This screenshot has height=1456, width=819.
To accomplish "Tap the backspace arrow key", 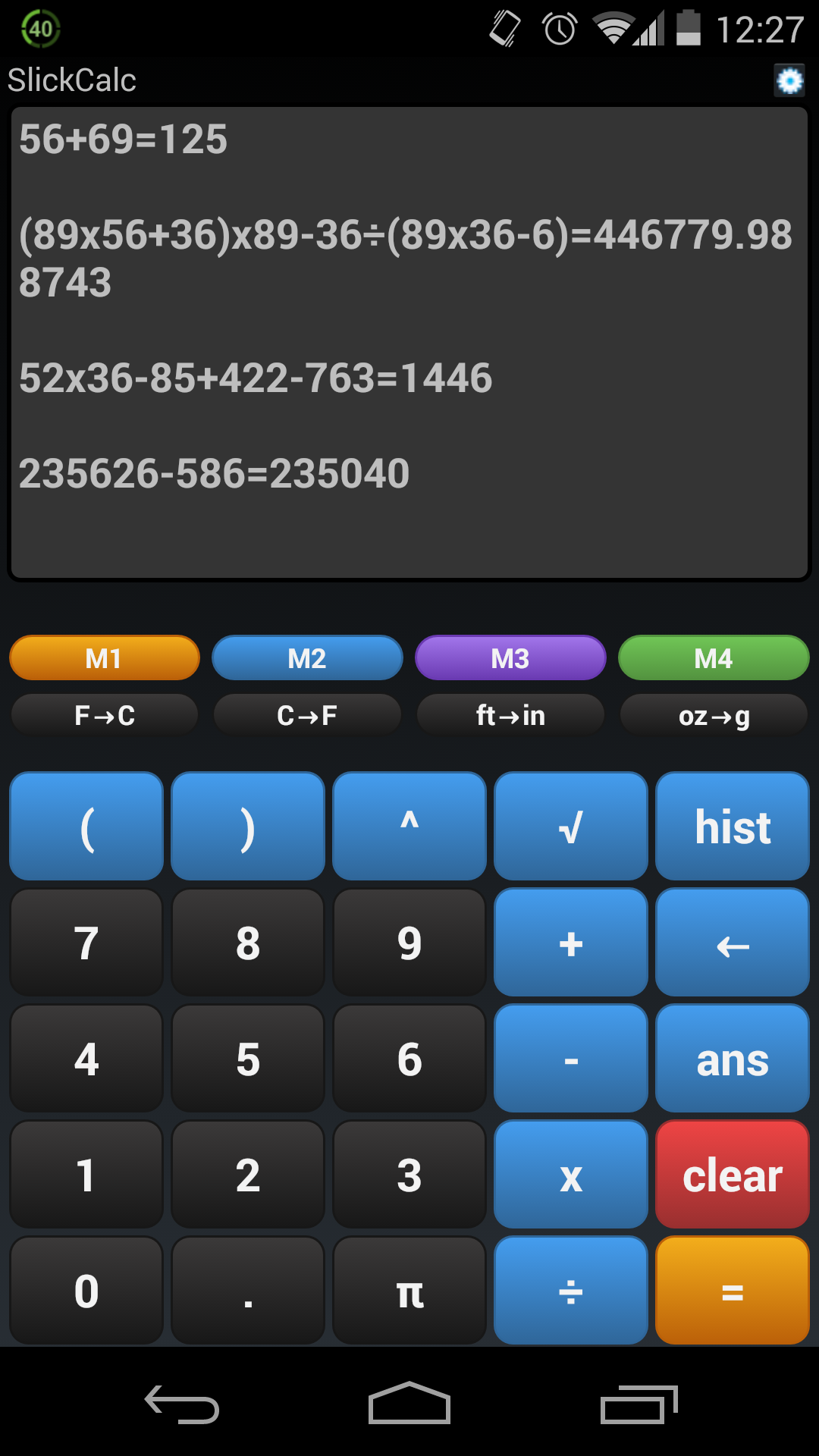I will pos(732,943).
